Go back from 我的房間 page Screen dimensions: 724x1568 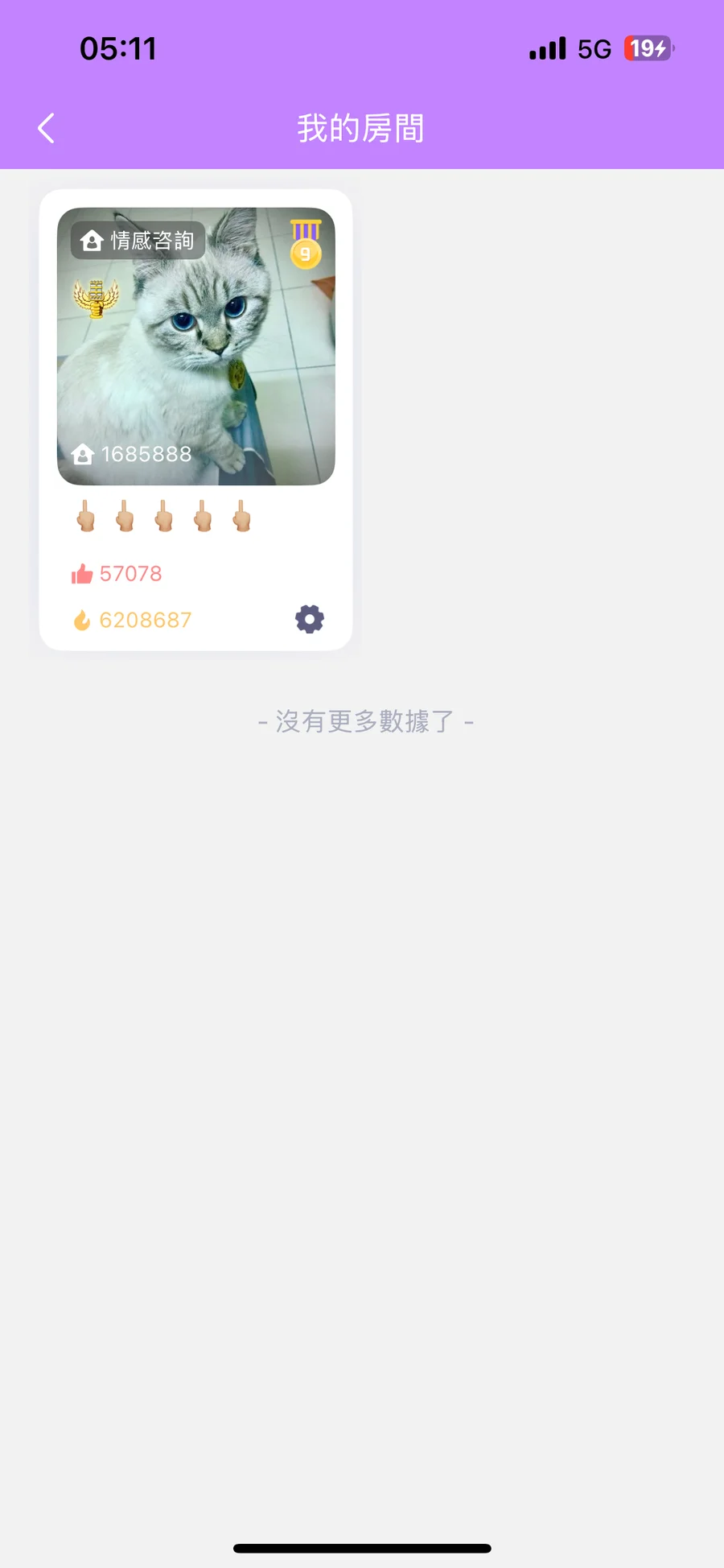(x=47, y=128)
